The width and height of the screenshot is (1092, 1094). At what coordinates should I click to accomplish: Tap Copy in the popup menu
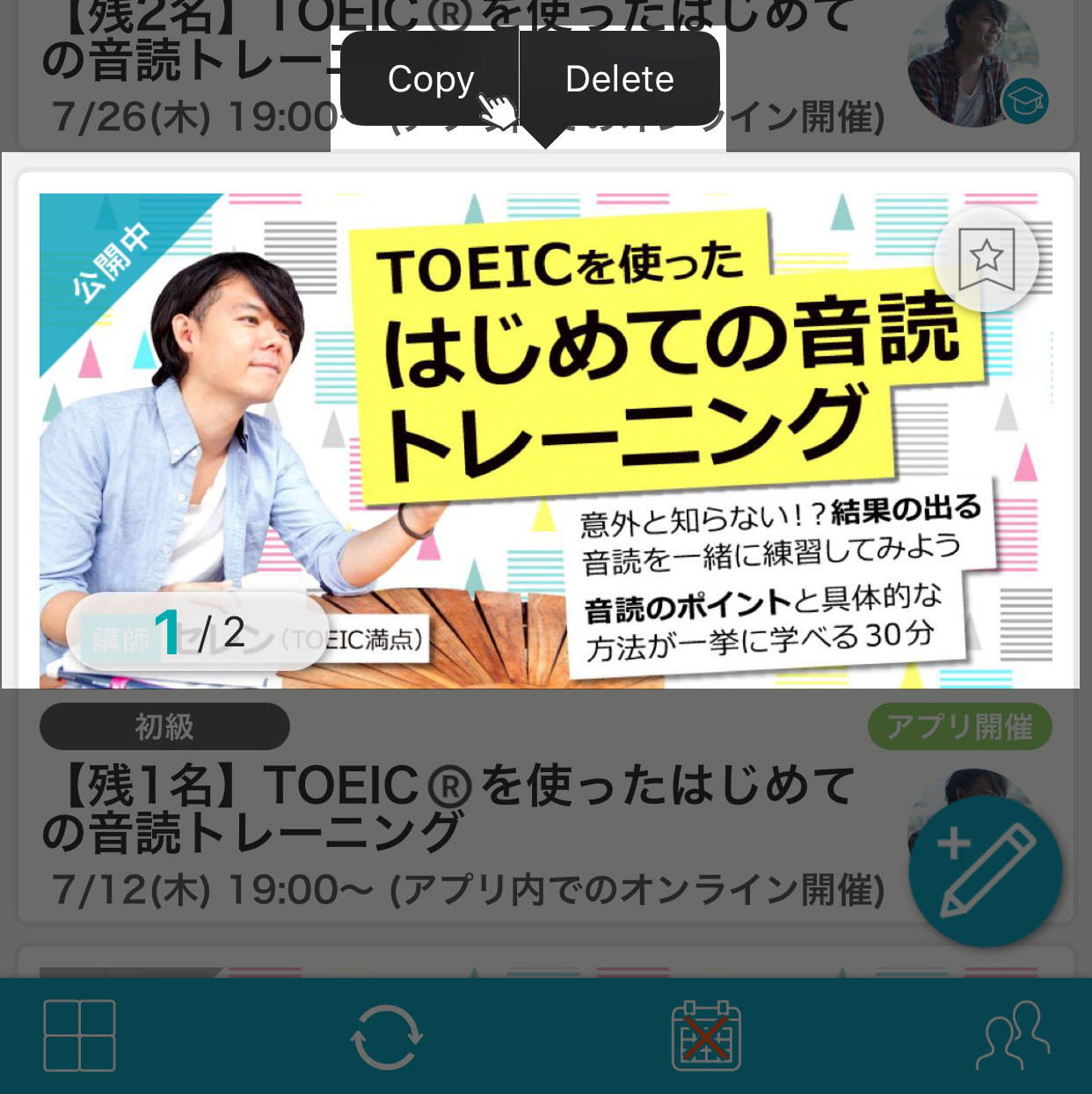pos(430,79)
